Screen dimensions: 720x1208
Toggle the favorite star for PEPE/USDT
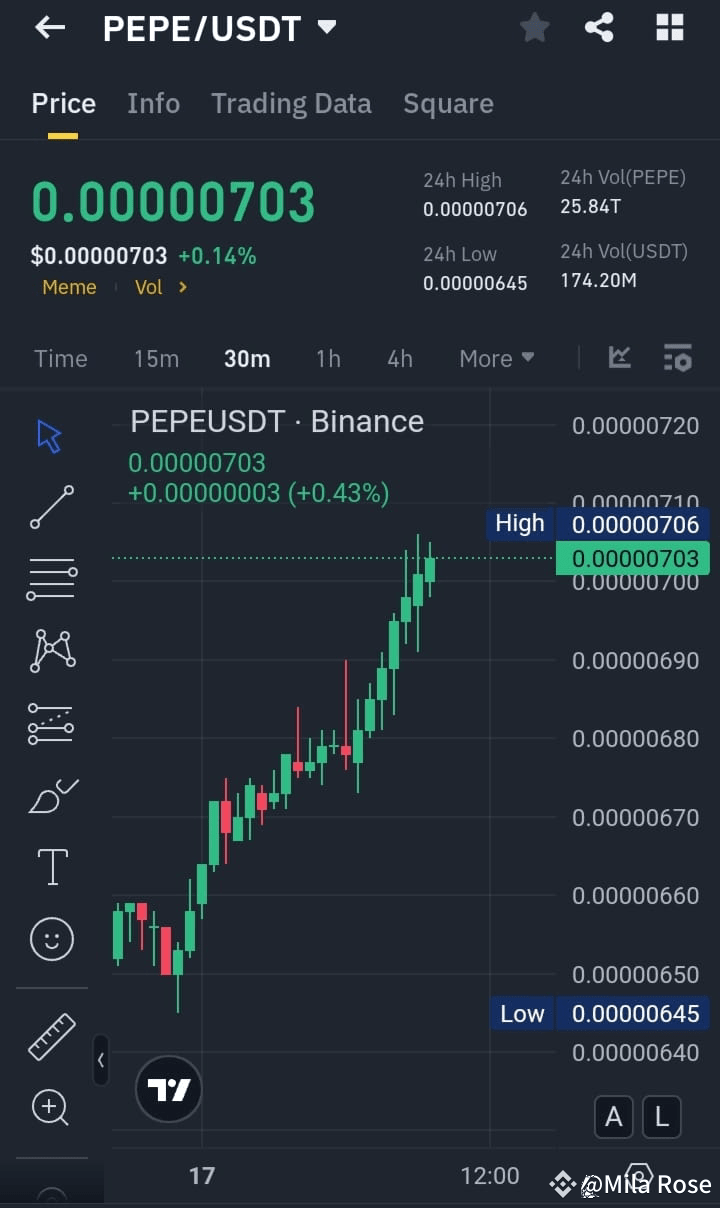tap(534, 27)
